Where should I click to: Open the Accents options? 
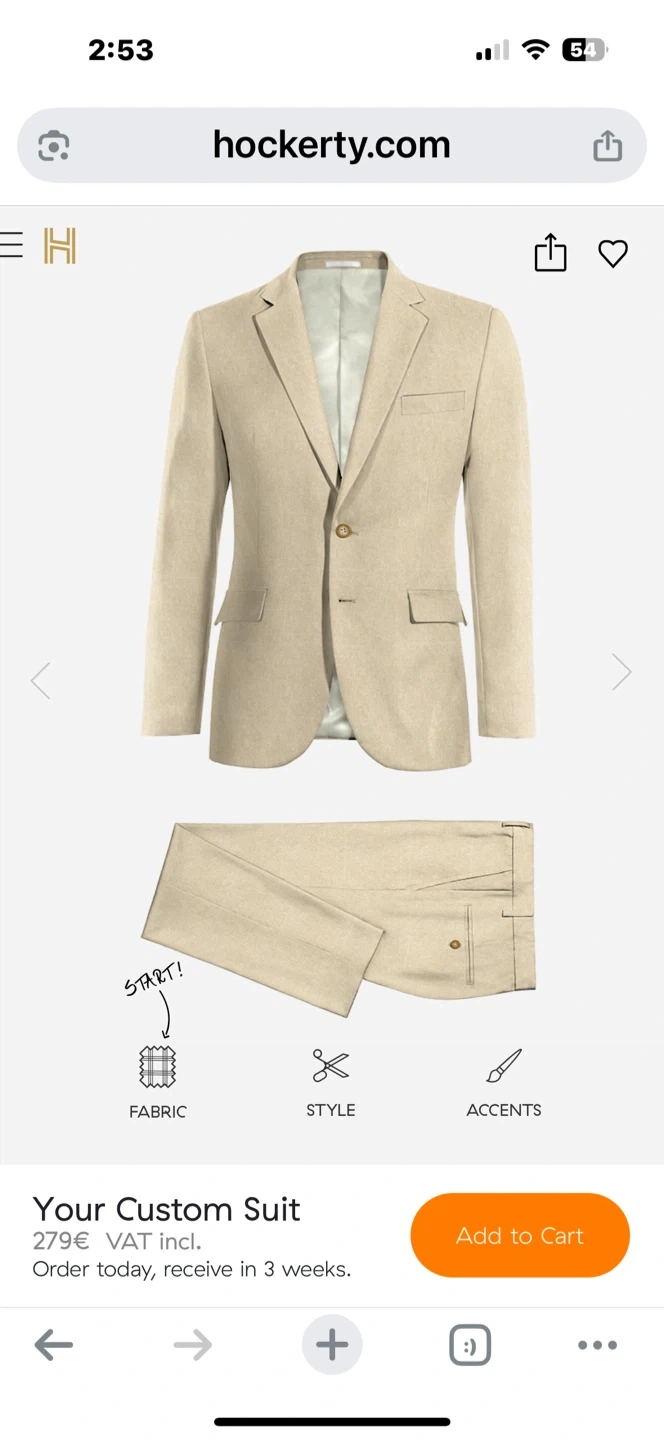coord(504,1082)
